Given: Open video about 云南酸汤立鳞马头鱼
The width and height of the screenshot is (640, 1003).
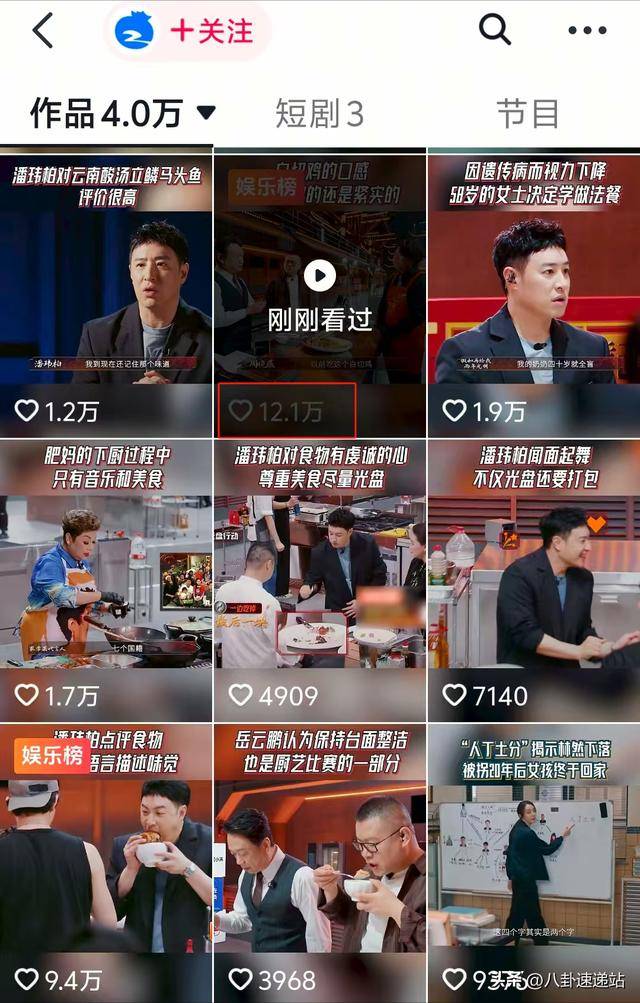Looking at the screenshot, I should [106, 290].
